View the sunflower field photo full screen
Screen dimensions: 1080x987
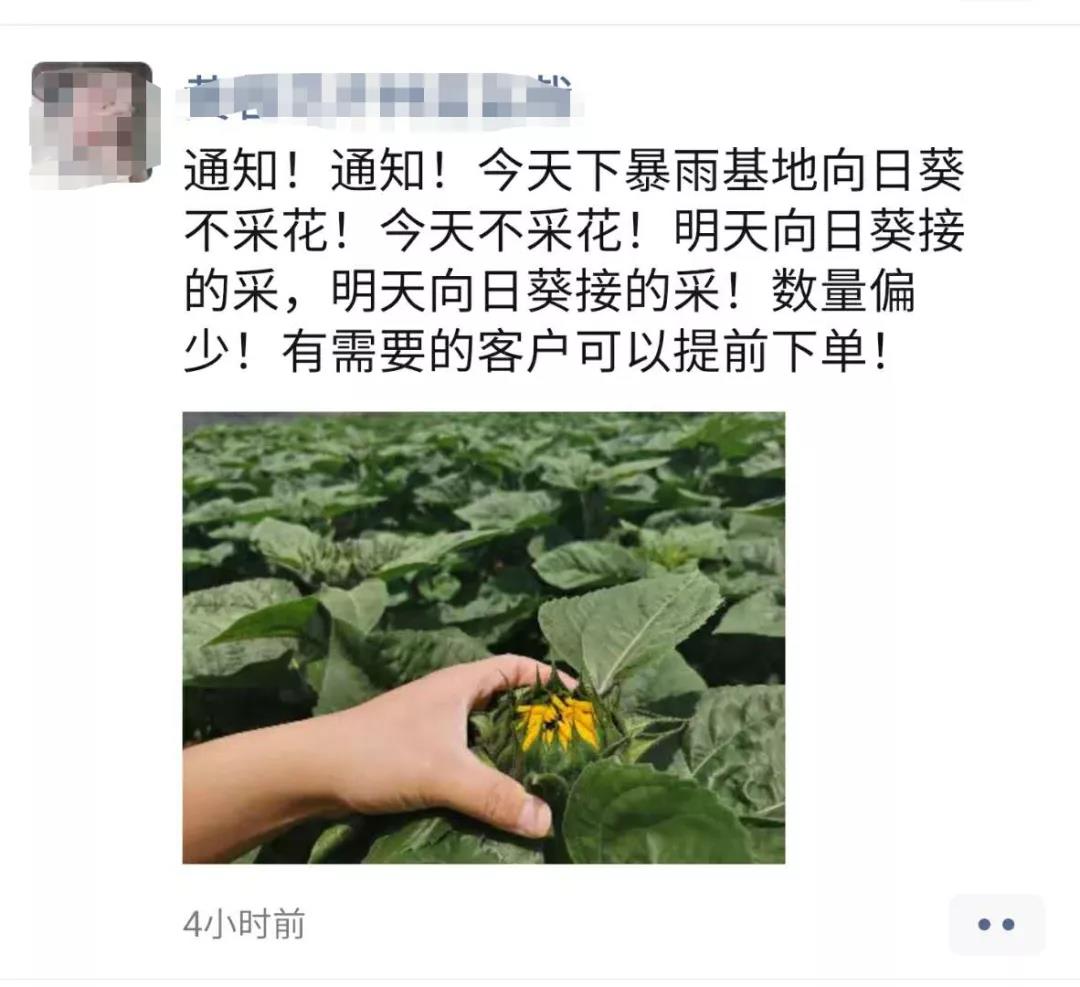point(483,637)
